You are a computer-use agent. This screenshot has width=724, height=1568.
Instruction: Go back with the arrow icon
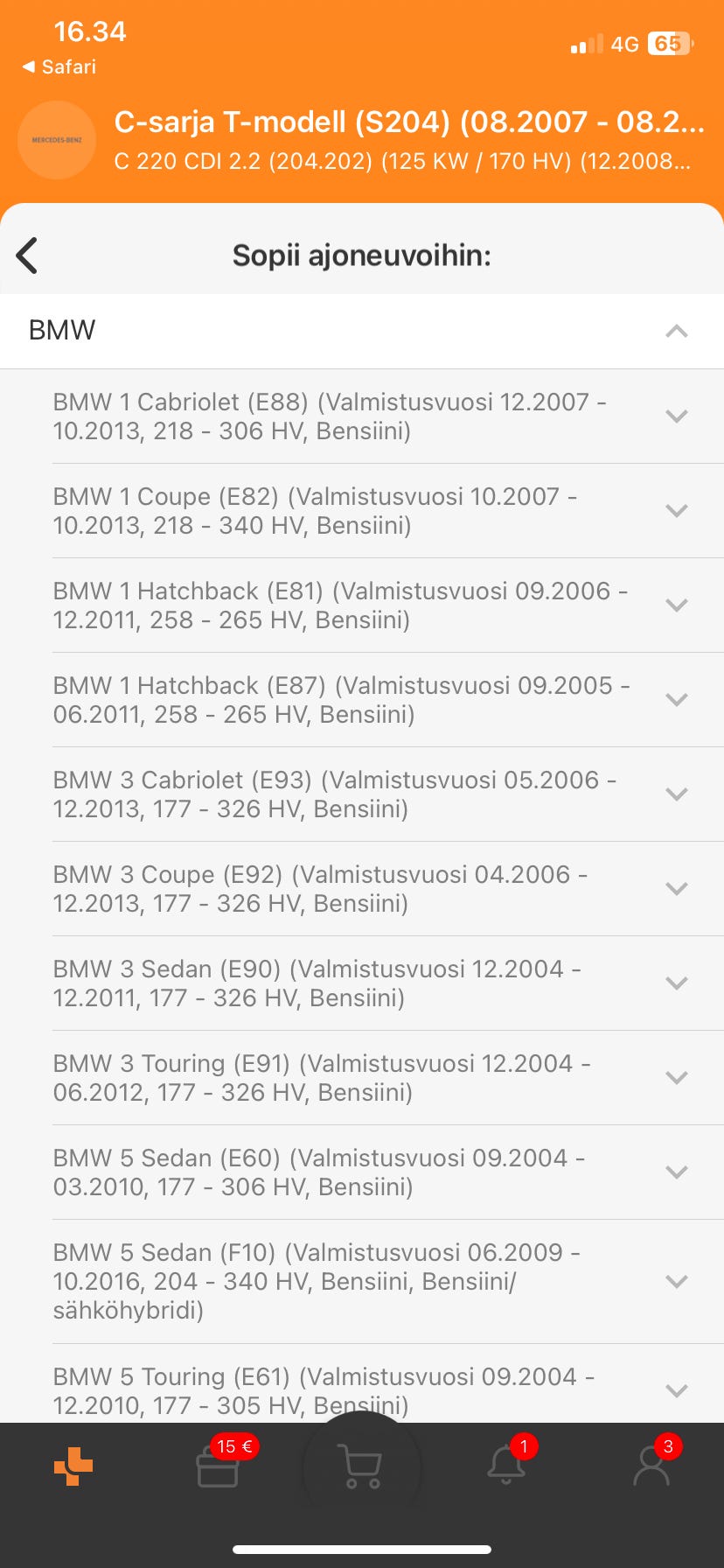click(x=28, y=255)
